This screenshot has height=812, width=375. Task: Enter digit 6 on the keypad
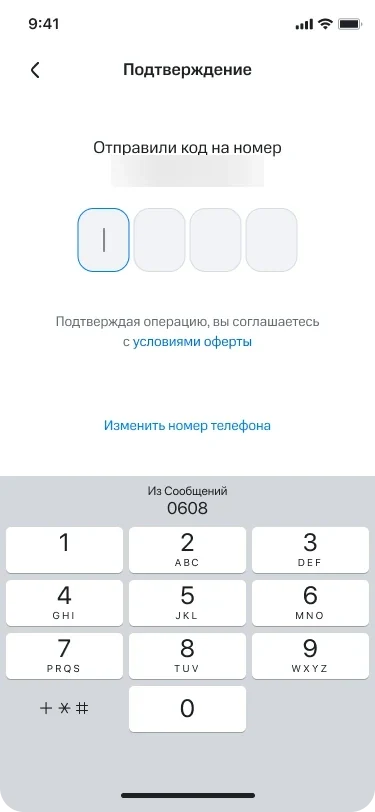pyautogui.click(x=310, y=603)
